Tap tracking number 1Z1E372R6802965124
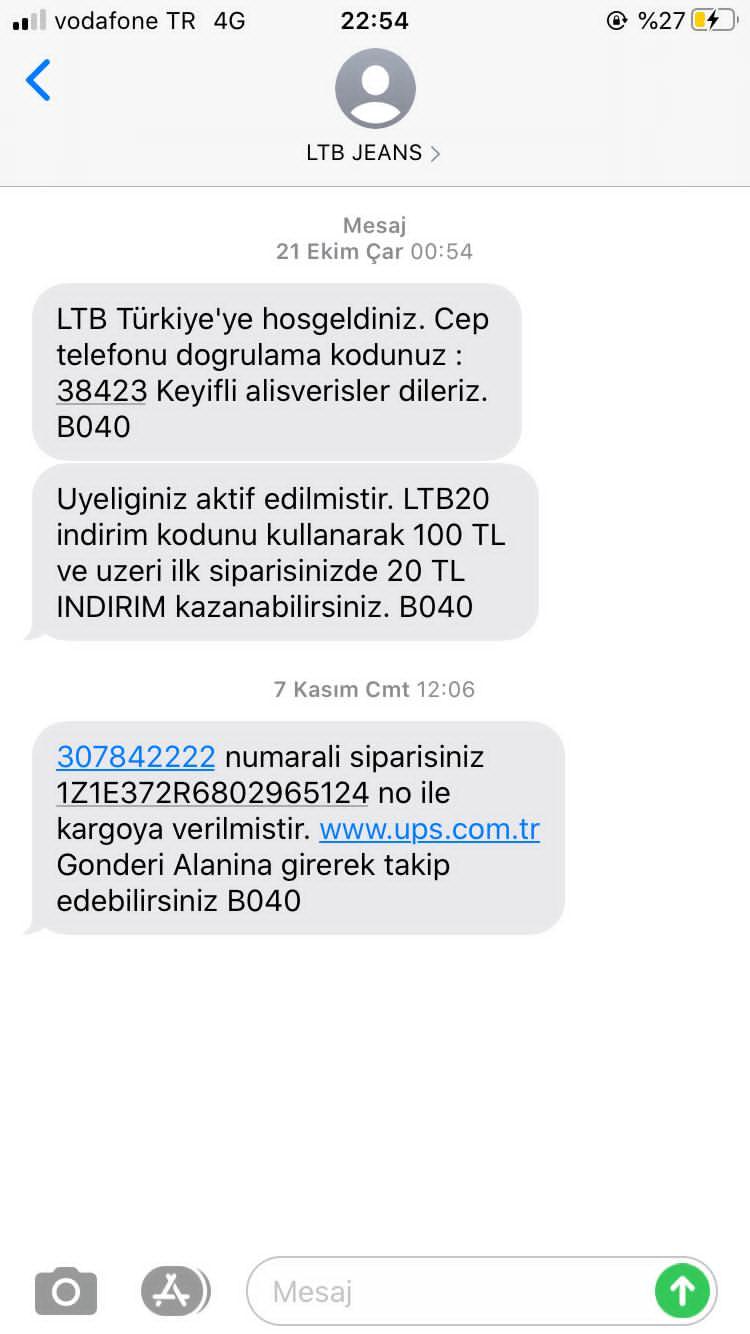Viewport: 750px width, 1334px height. pyautogui.click(x=213, y=793)
